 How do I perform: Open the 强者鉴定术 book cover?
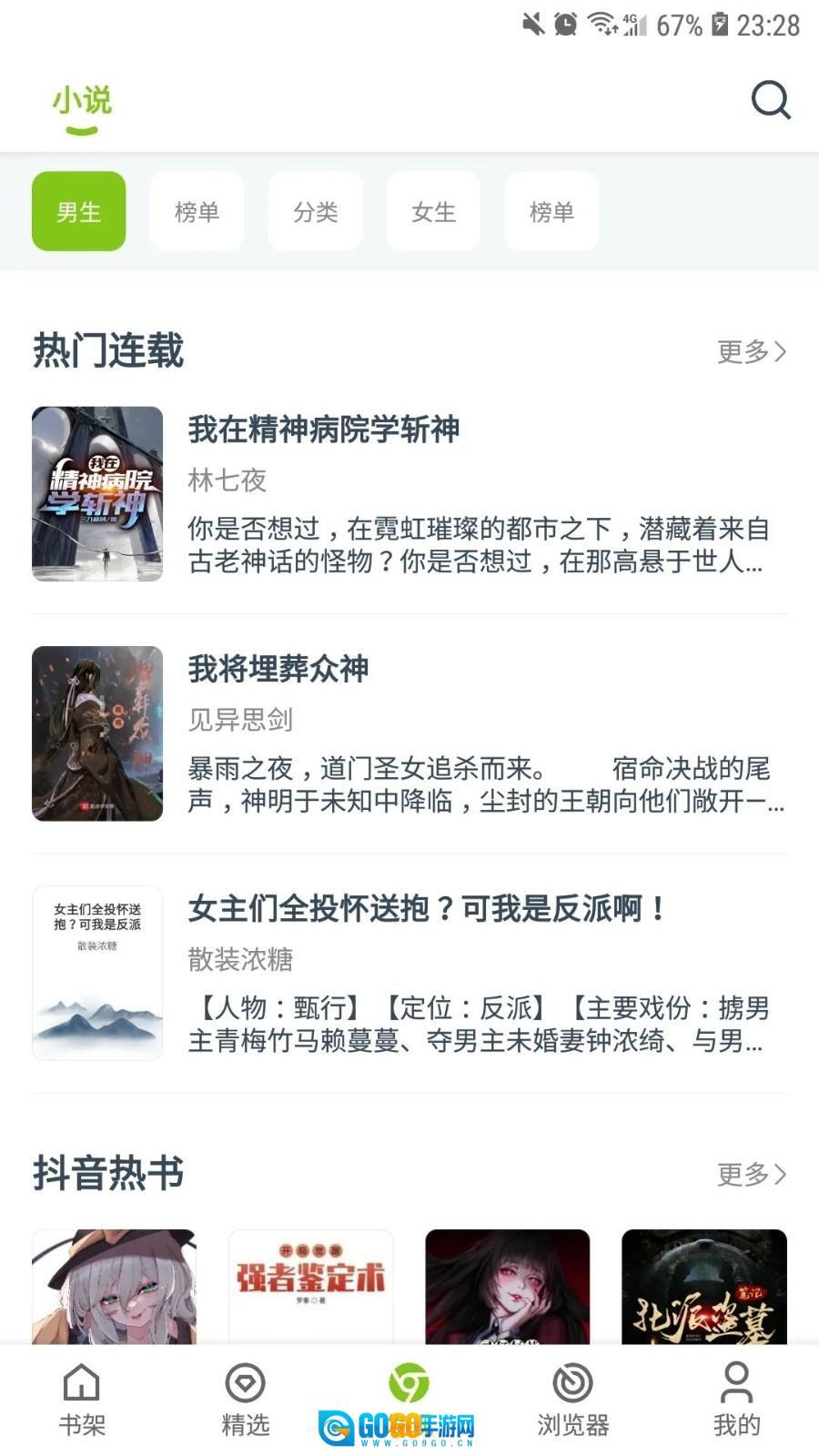tap(310, 1285)
